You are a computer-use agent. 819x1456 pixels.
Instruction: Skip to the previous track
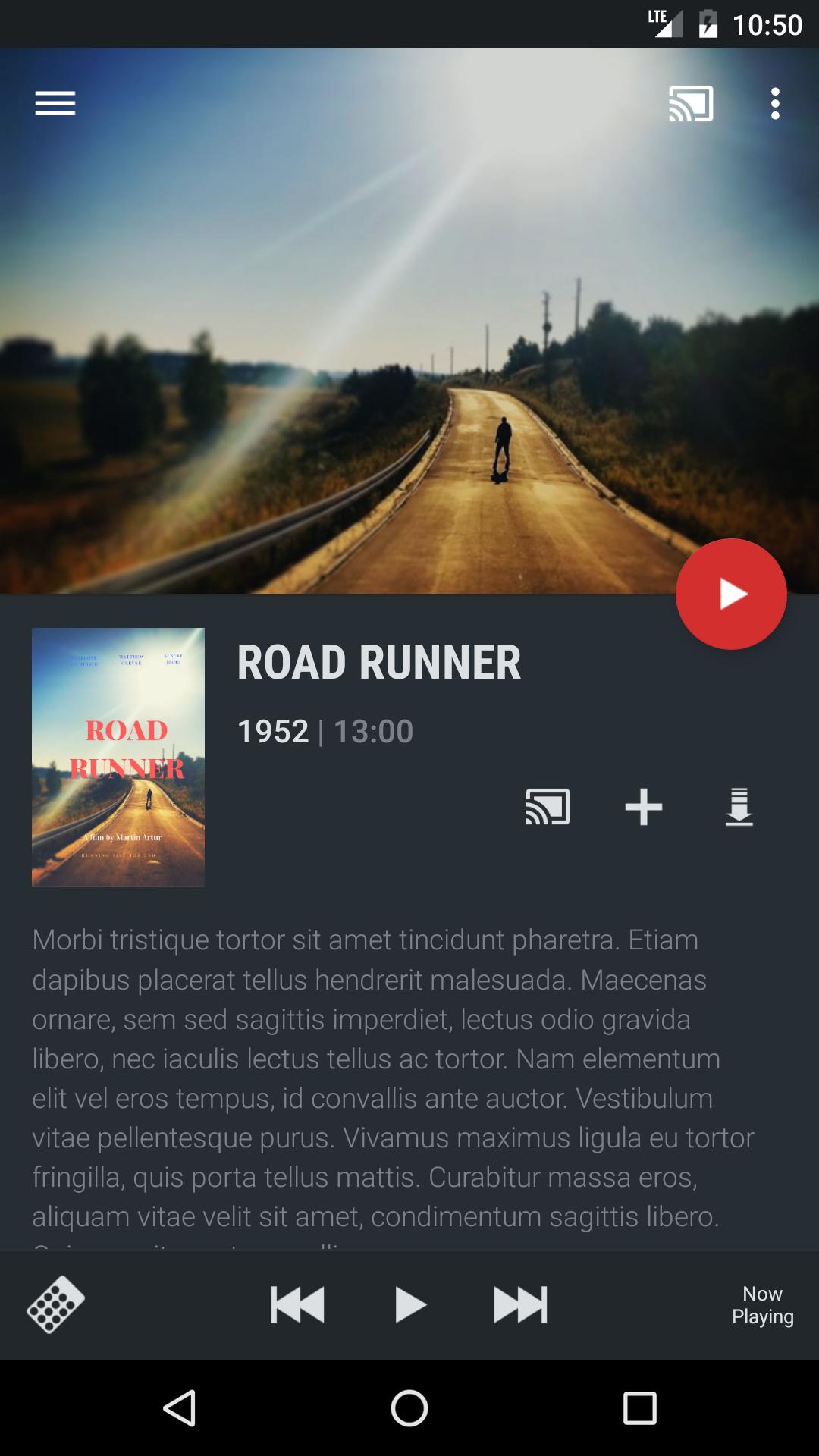tap(297, 1305)
